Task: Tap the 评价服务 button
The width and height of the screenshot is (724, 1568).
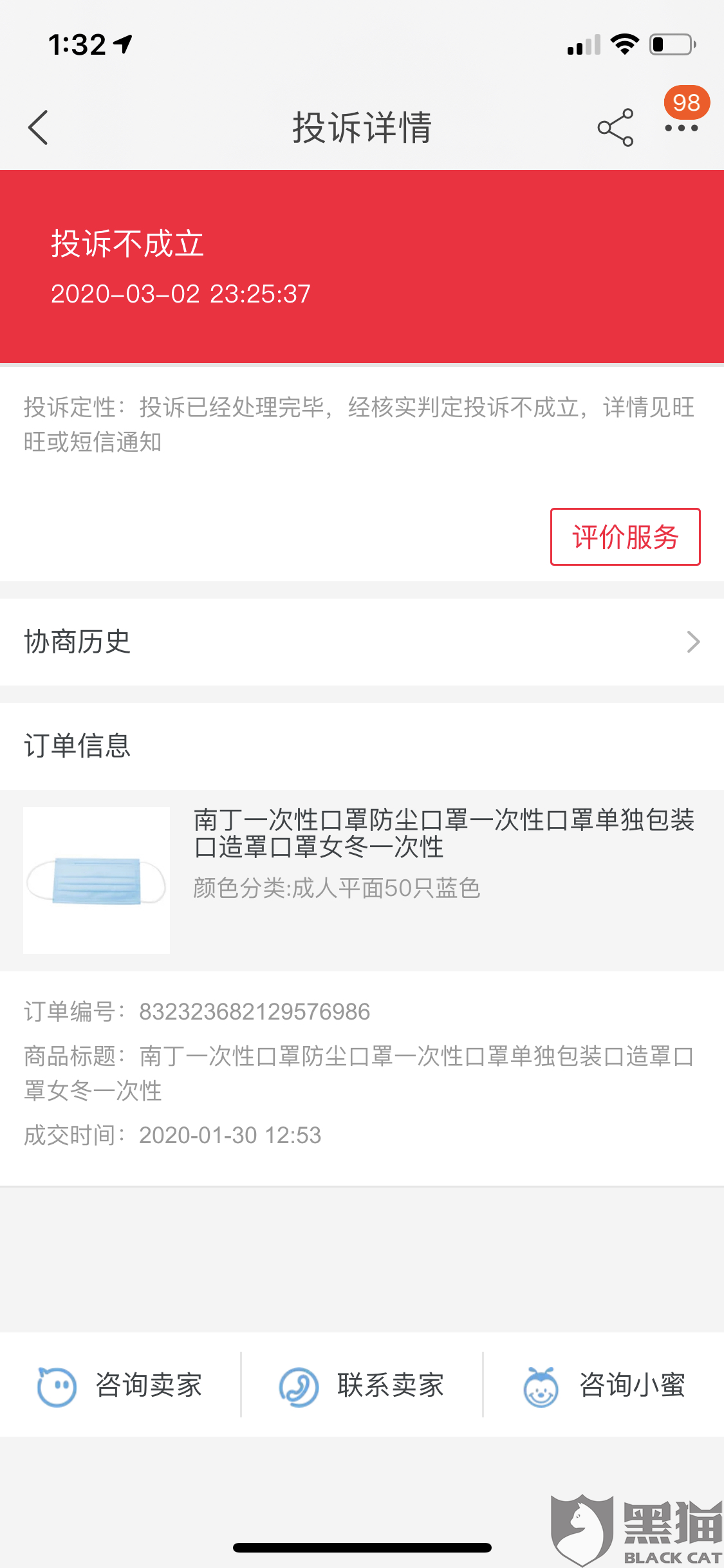Action: [x=625, y=537]
